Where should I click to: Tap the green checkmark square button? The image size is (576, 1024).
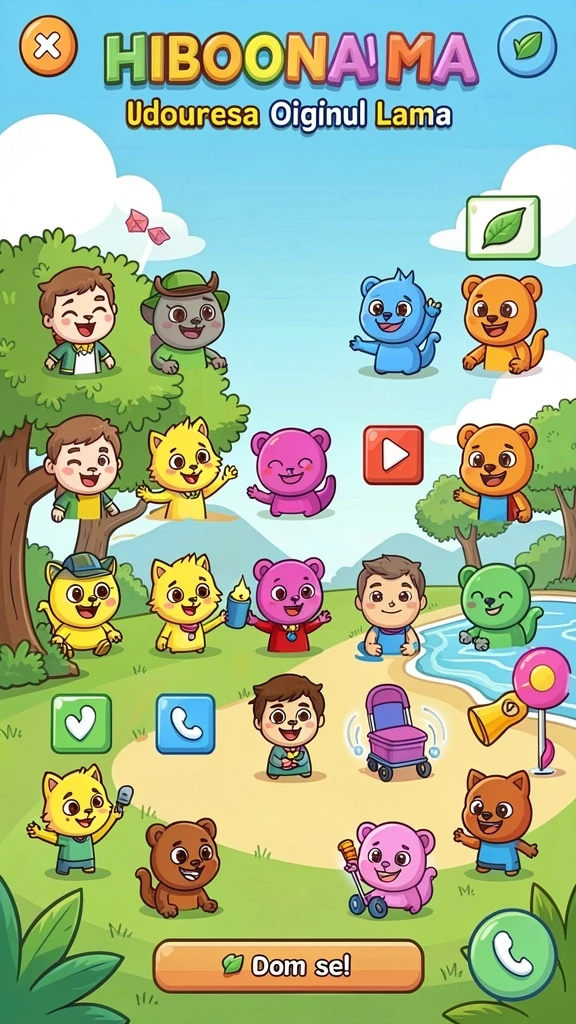click(x=82, y=724)
